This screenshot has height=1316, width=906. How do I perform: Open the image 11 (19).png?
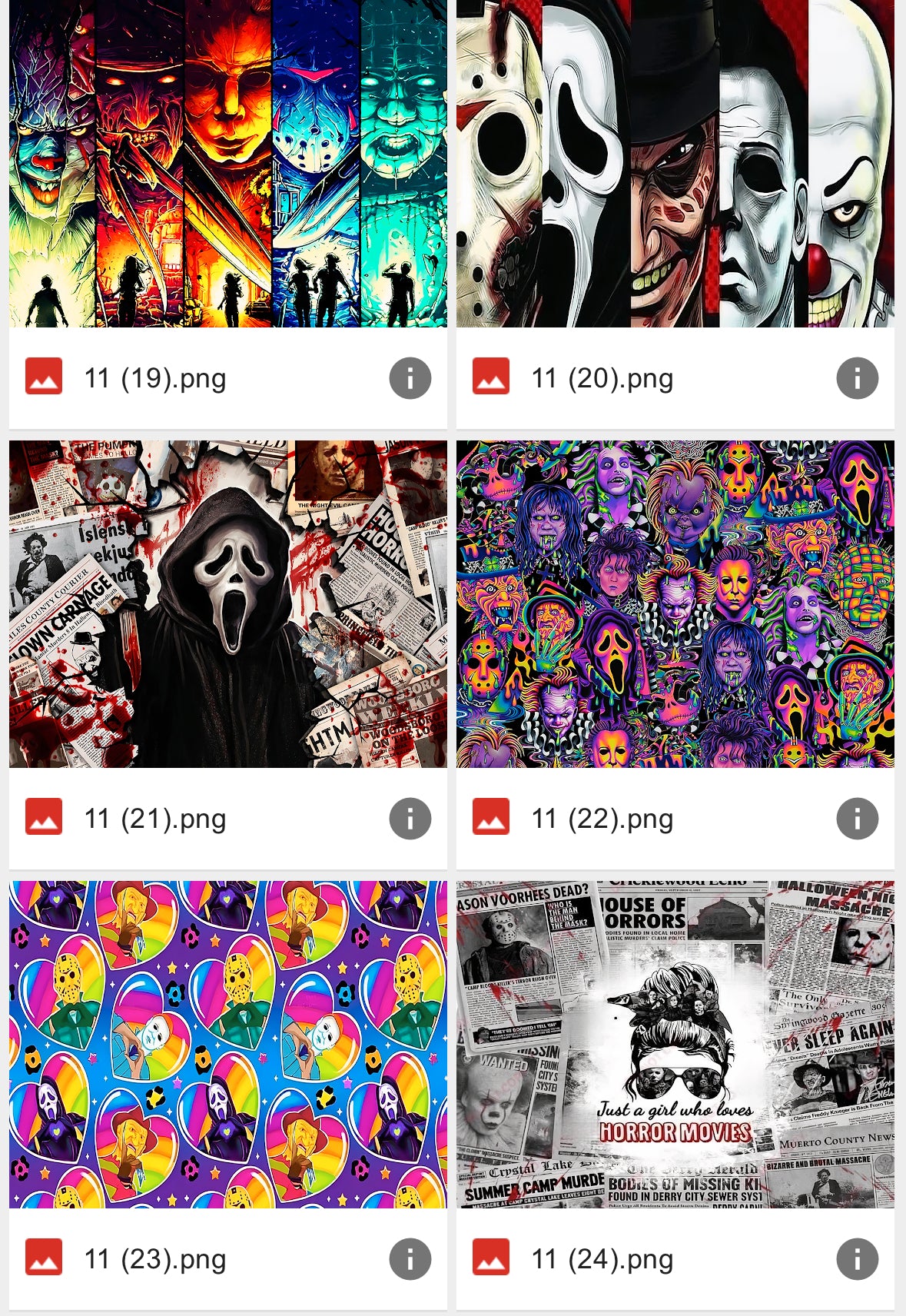(x=227, y=164)
